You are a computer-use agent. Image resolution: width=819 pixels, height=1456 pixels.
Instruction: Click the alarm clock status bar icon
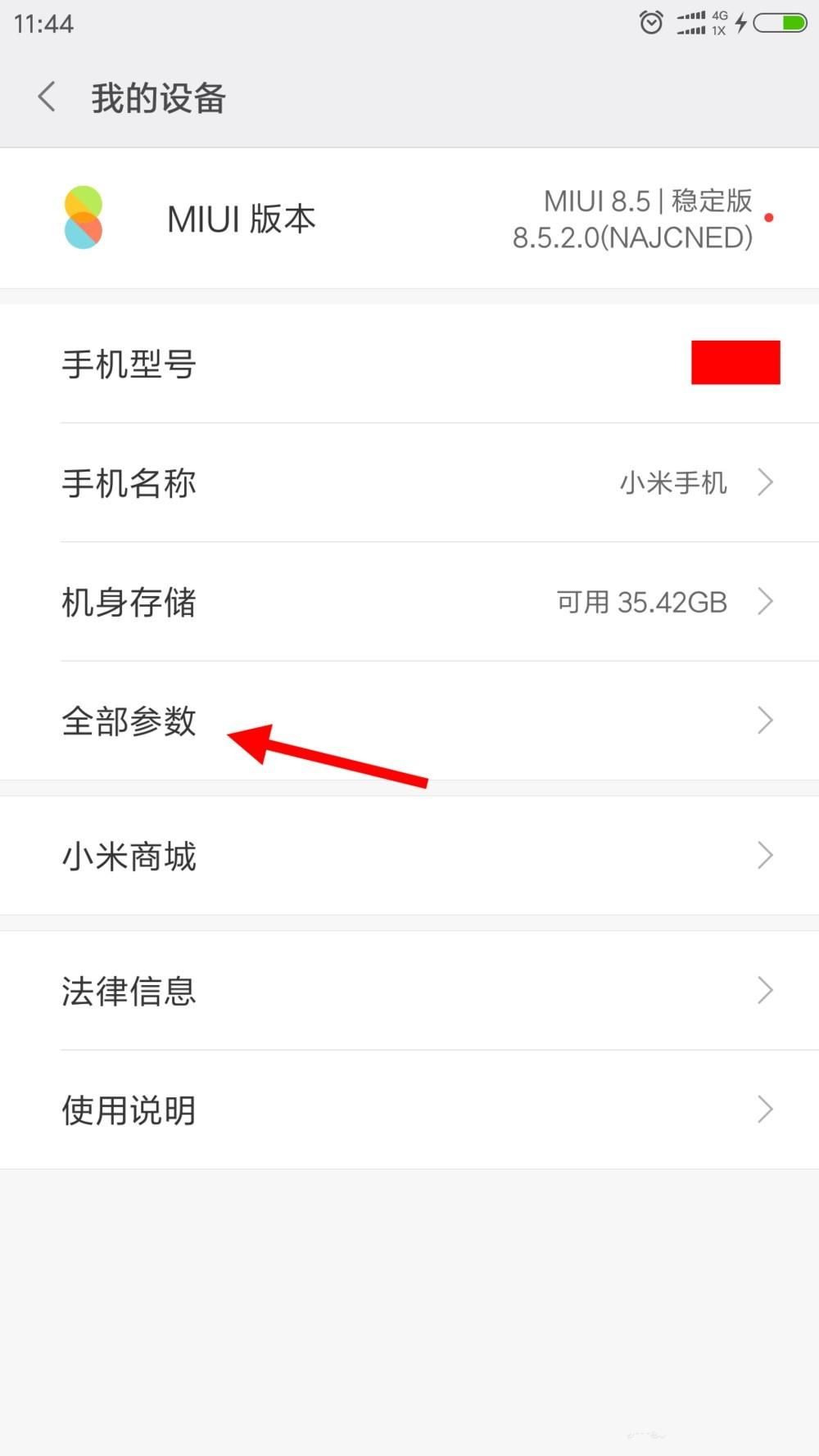coord(649,23)
